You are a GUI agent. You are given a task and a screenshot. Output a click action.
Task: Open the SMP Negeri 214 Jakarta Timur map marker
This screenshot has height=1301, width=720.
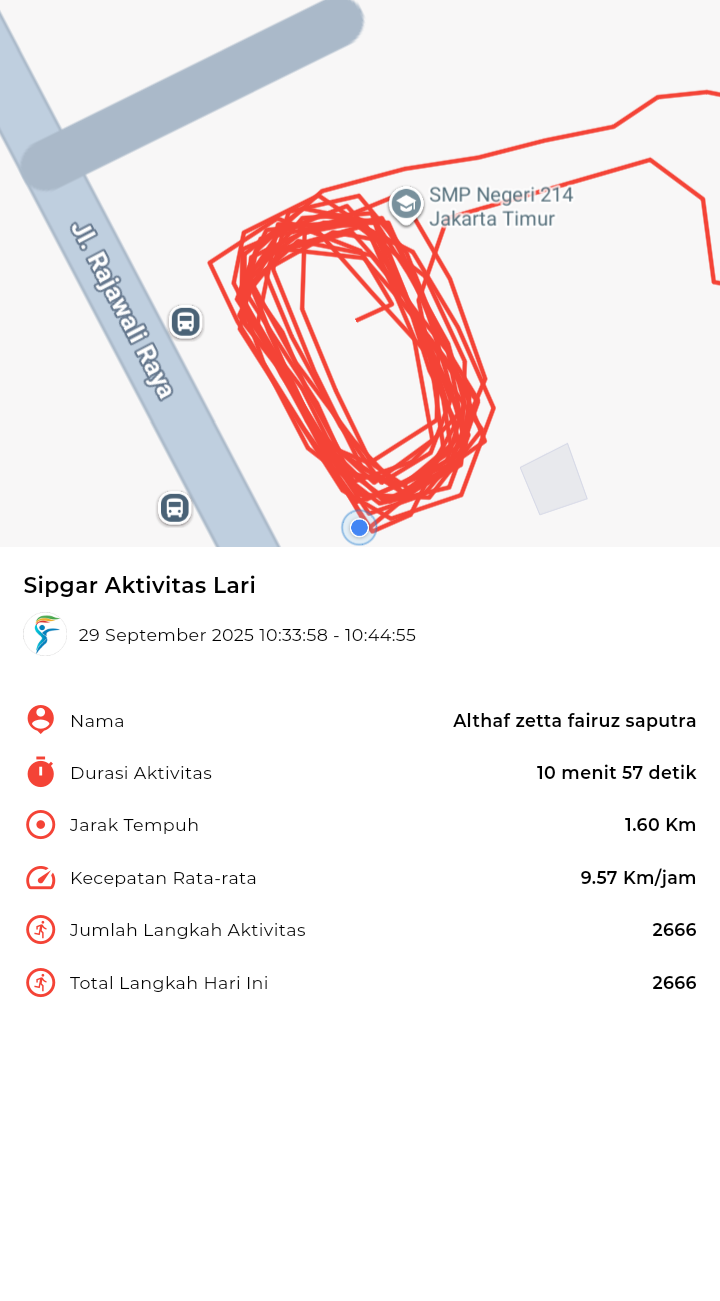pyautogui.click(x=406, y=205)
